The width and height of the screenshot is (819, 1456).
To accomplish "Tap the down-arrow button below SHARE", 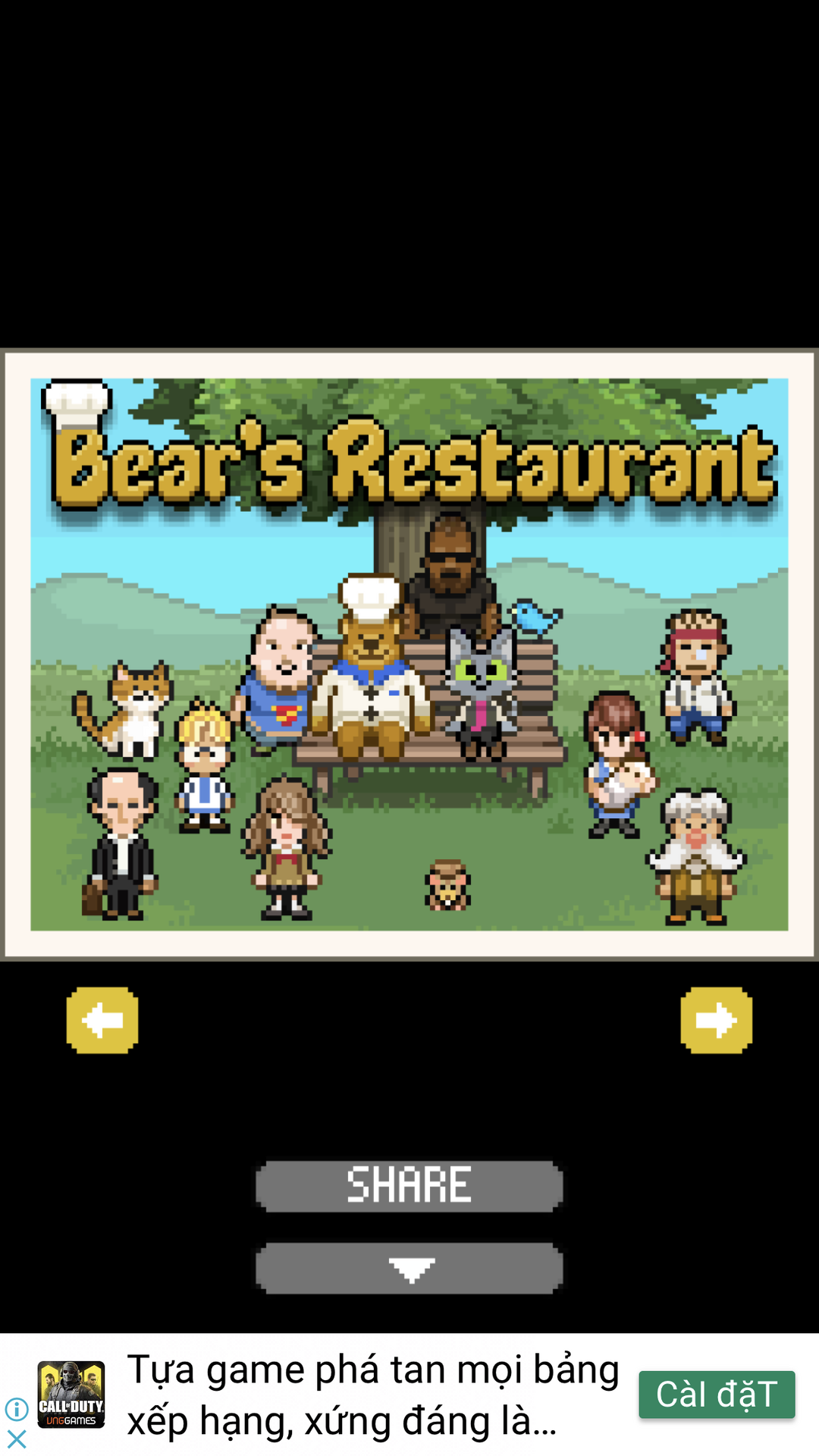I will click(409, 1268).
